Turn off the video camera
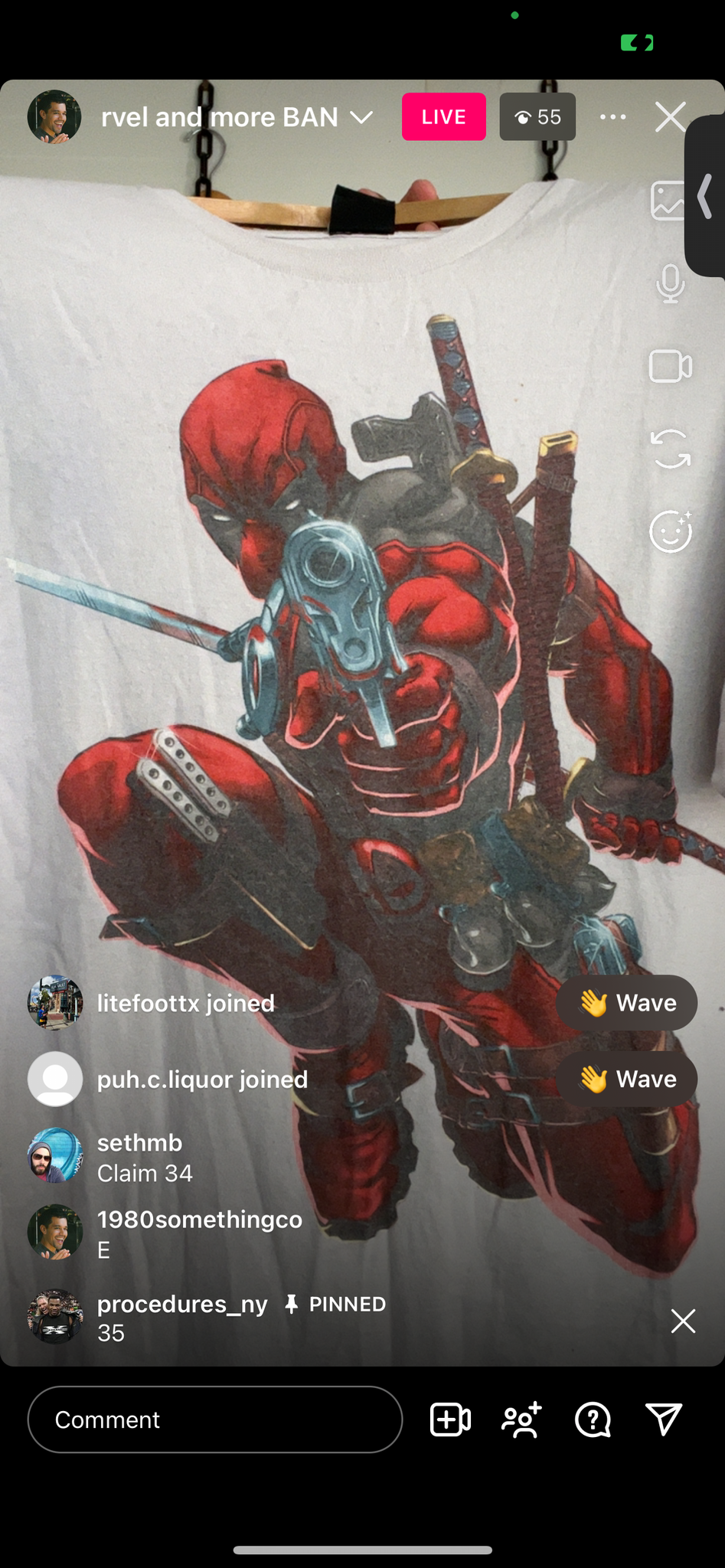Image resolution: width=725 pixels, height=1568 pixels. 670,366
